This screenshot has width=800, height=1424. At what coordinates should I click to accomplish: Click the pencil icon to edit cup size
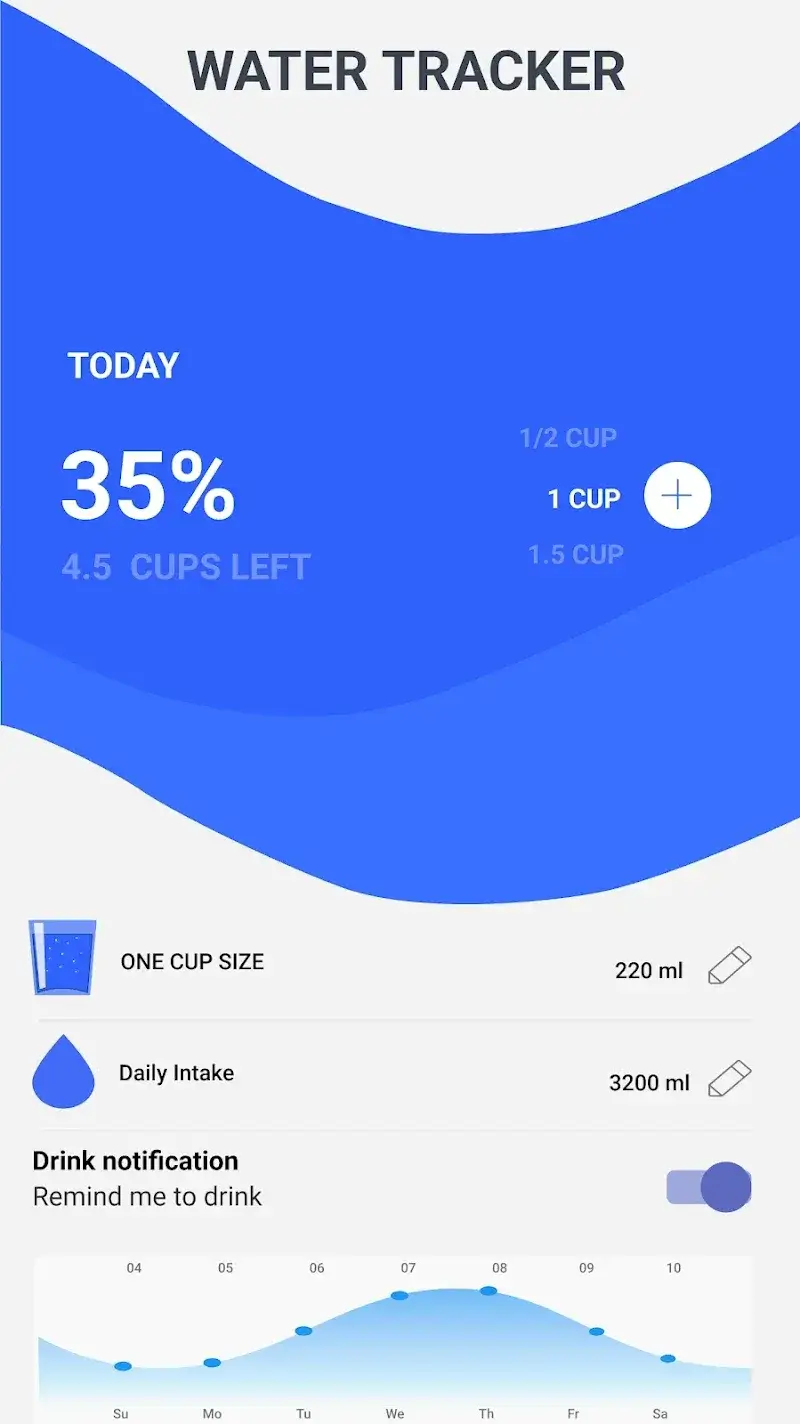(729, 963)
